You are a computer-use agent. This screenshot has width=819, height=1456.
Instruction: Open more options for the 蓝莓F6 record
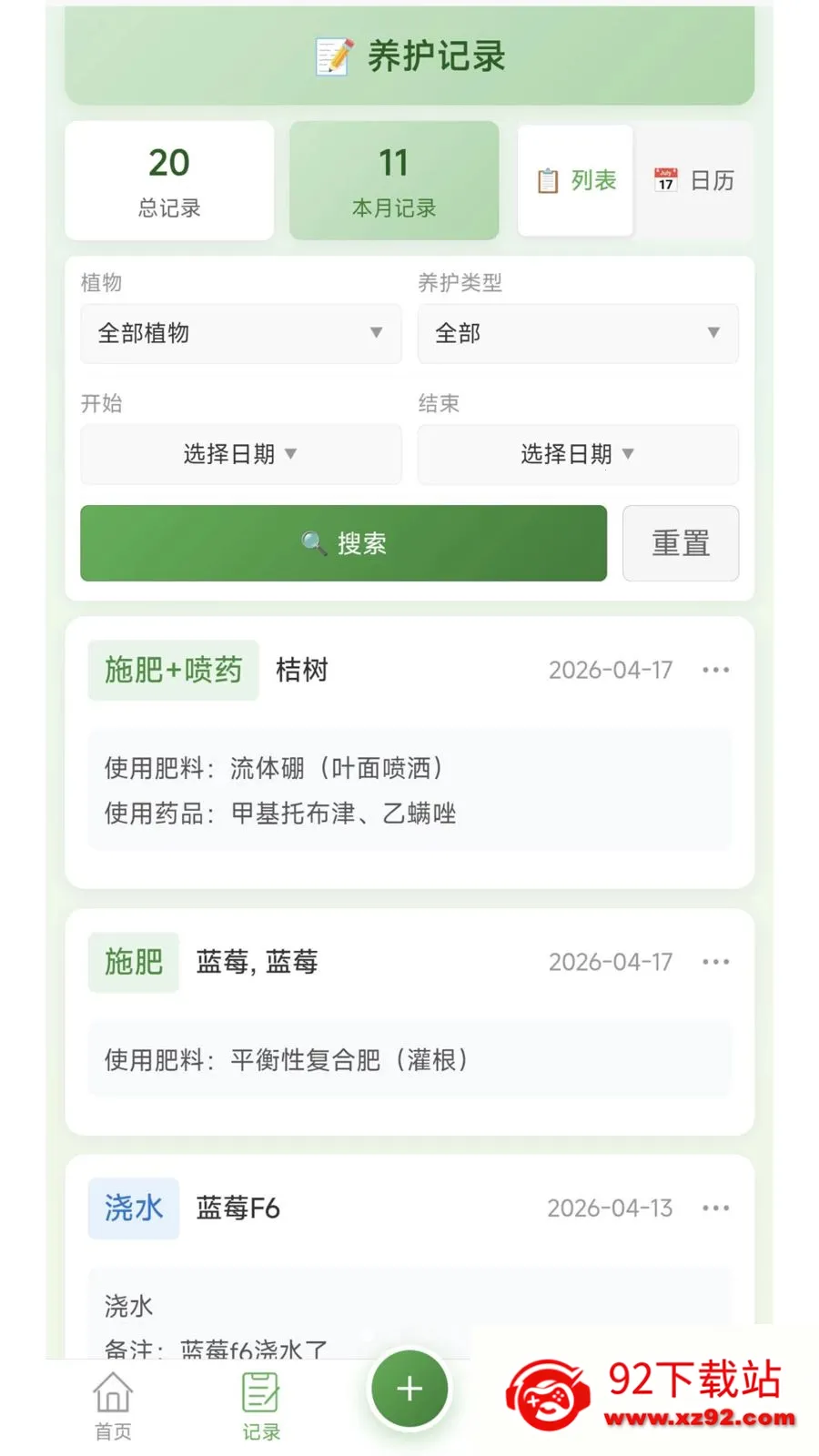pos(715,1208)
